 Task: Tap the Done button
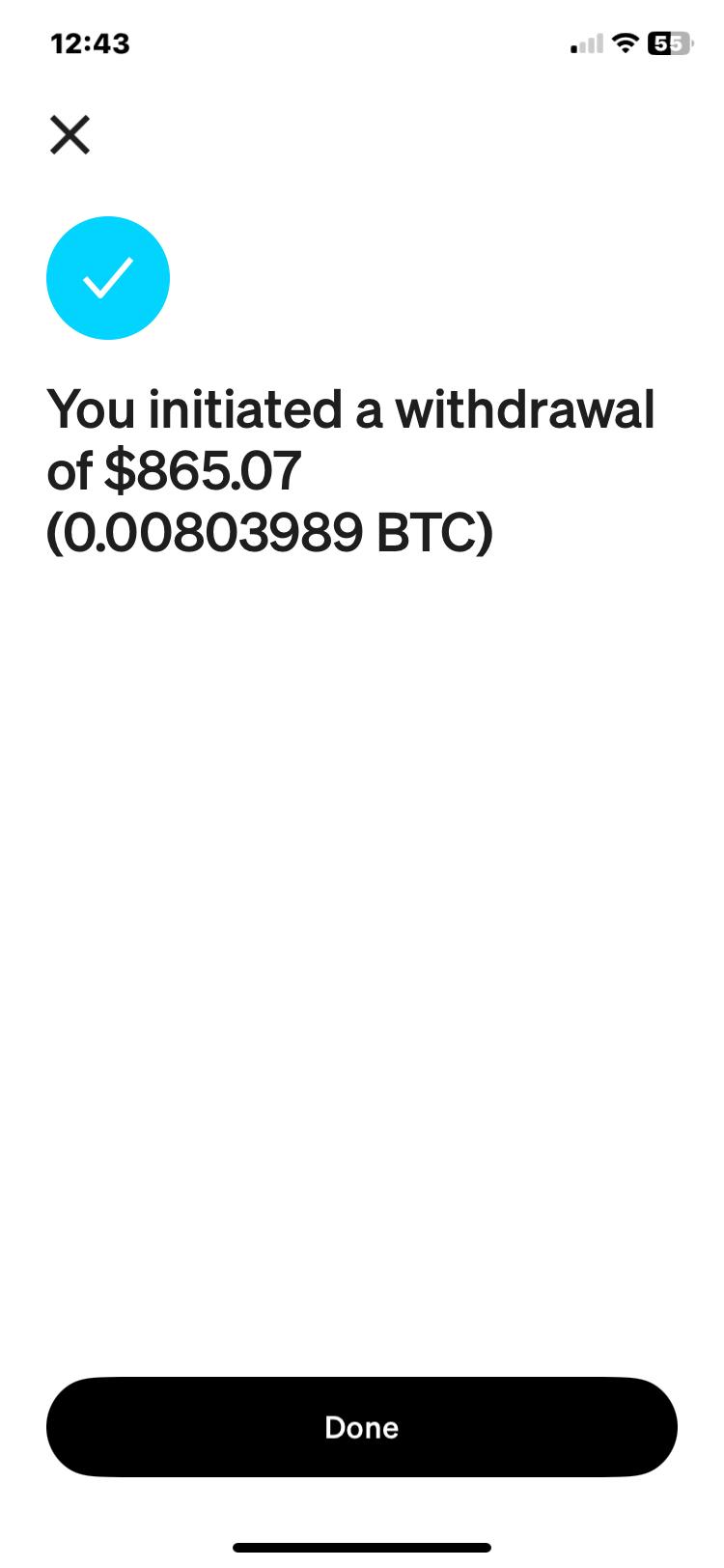pyautogui.click(x=362, y=1427)
